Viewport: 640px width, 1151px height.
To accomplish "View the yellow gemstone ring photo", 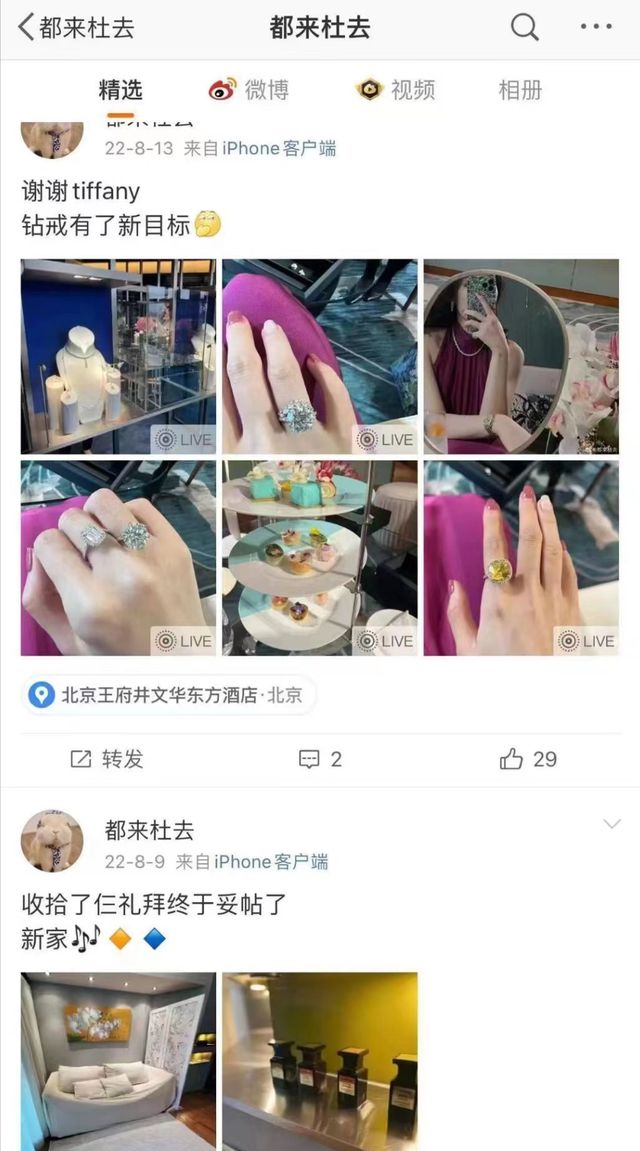I will (x=521, y=558).
